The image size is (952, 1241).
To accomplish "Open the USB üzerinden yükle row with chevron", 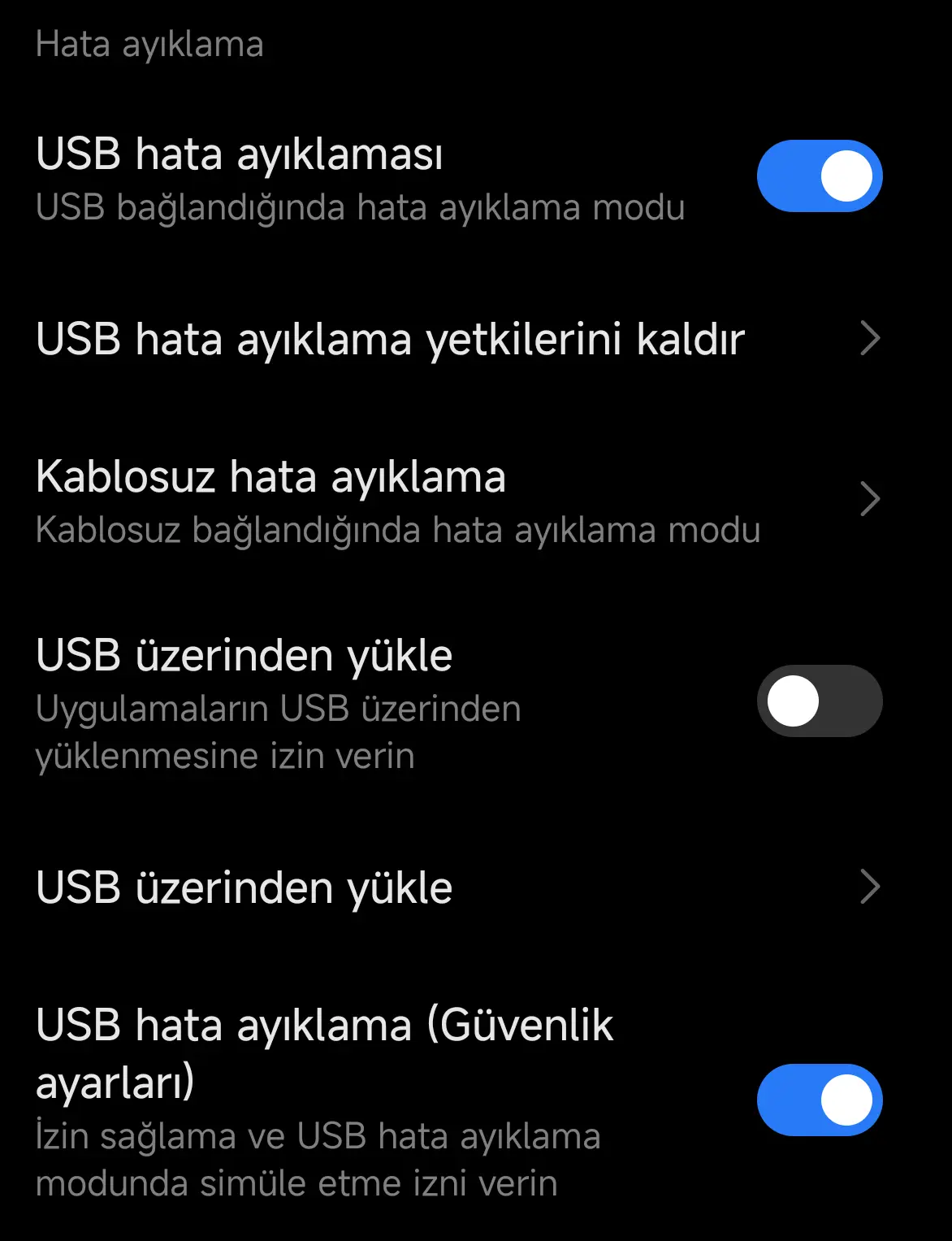I will [x=476, y=887].
